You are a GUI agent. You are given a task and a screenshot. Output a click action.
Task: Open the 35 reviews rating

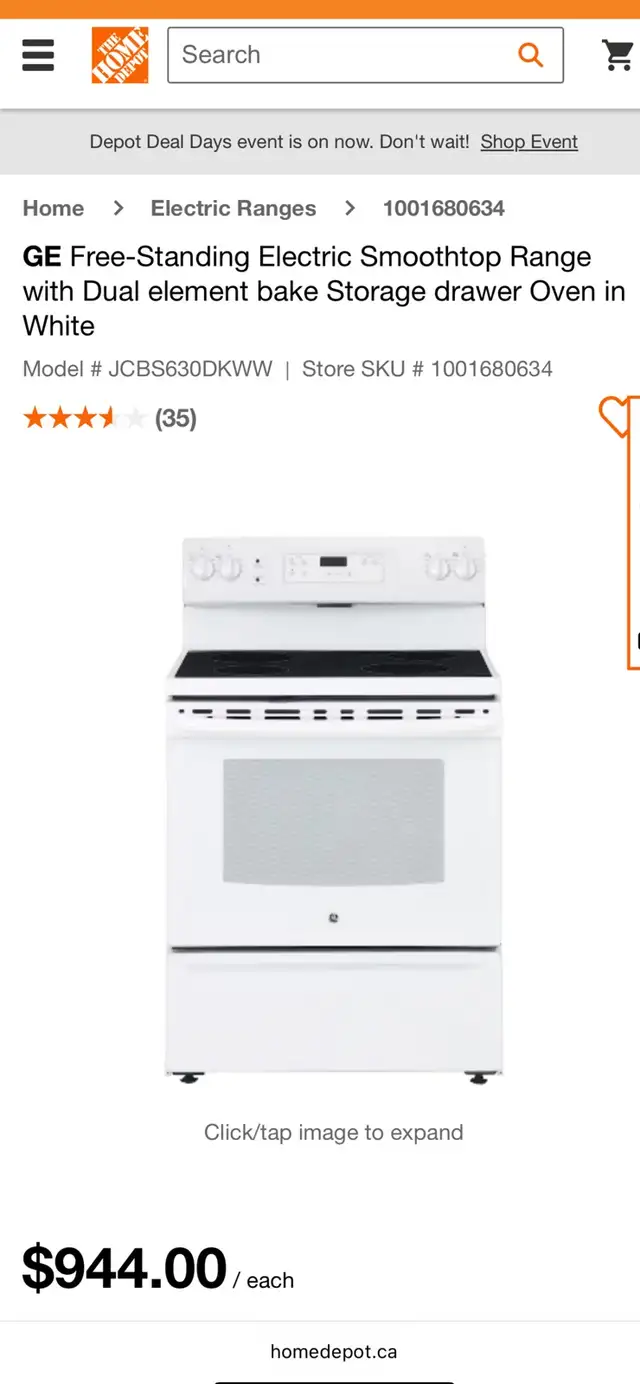coord(110,418)
